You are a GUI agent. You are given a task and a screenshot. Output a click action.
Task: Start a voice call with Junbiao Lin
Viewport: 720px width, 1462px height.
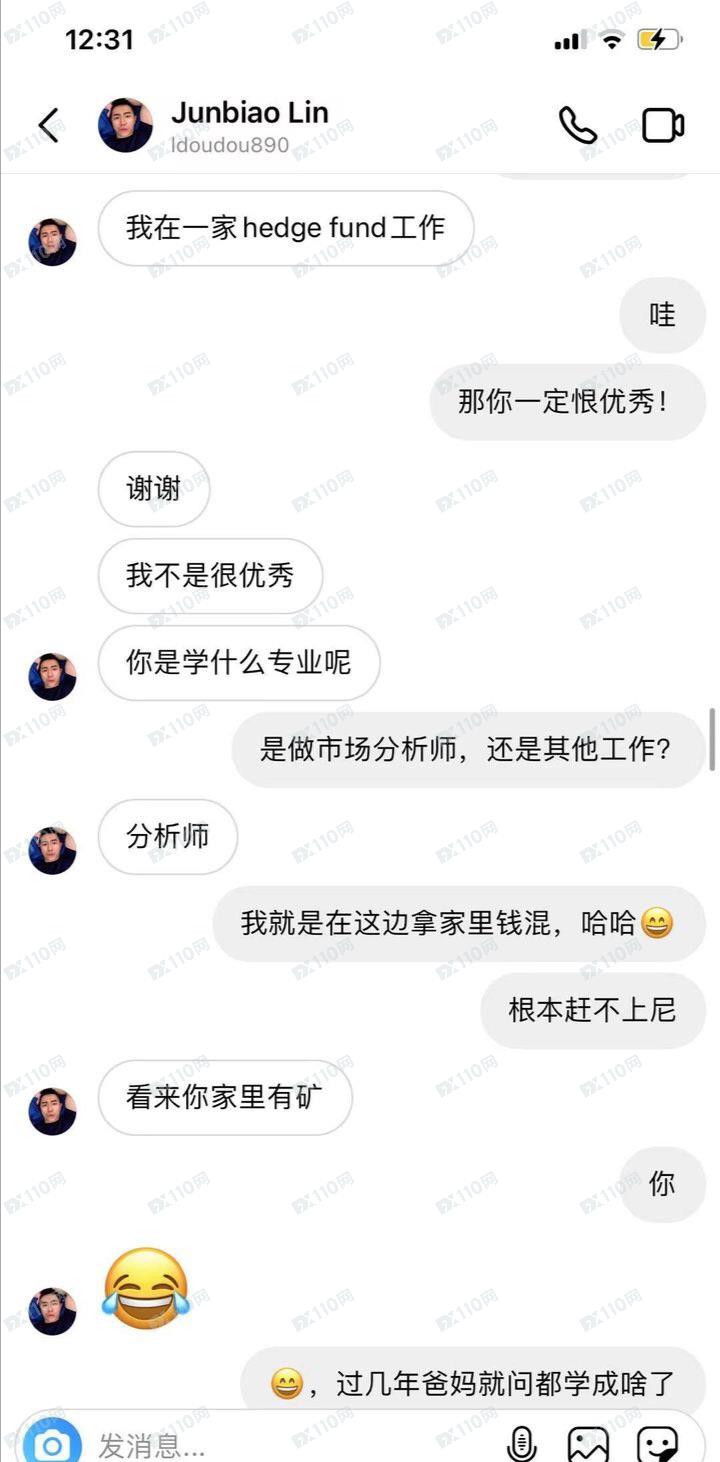tap(577, 126)
